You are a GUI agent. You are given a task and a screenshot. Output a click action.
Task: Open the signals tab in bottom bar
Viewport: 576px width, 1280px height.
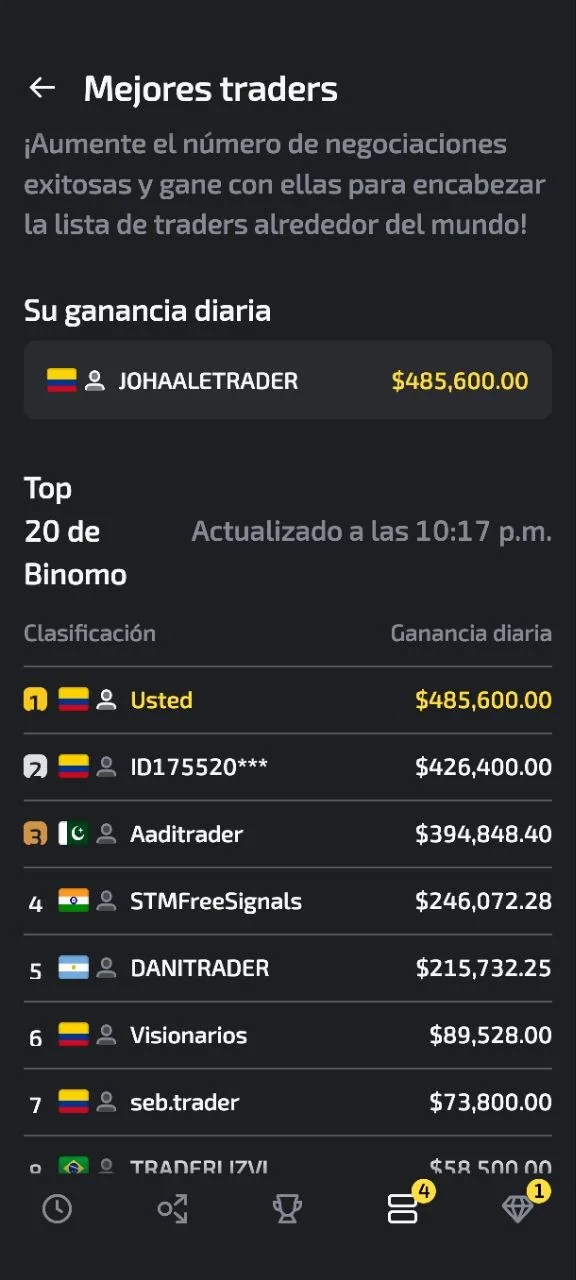tap(172, 1209)
